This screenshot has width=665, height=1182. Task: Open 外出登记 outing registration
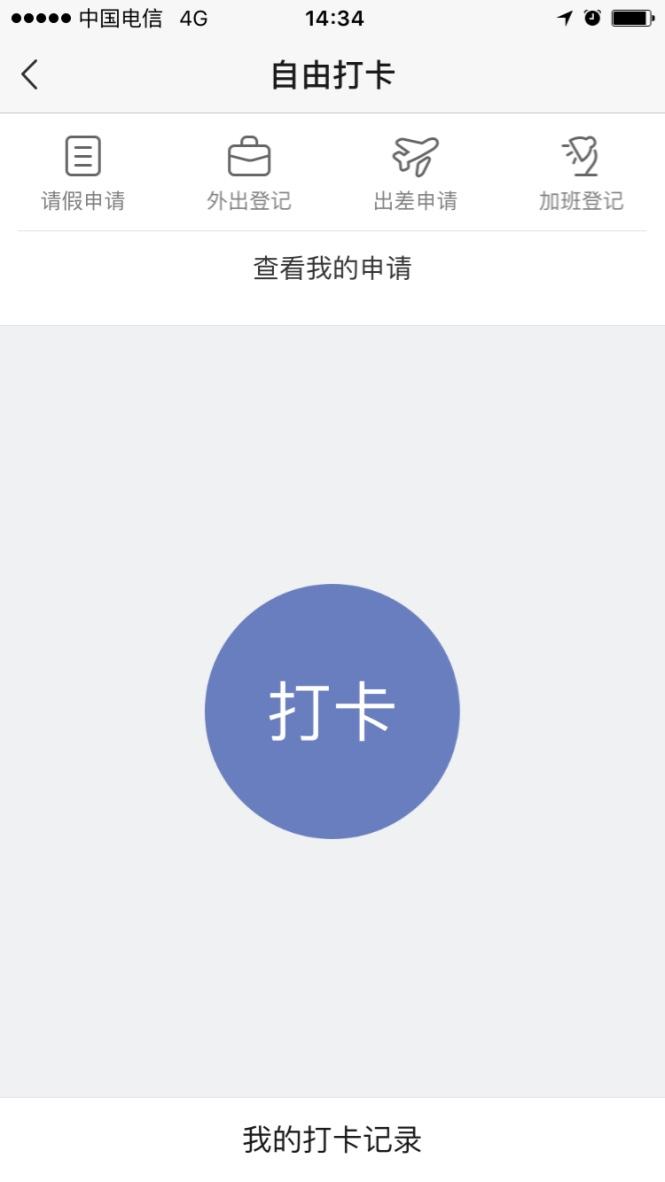(x=249, y=173)
